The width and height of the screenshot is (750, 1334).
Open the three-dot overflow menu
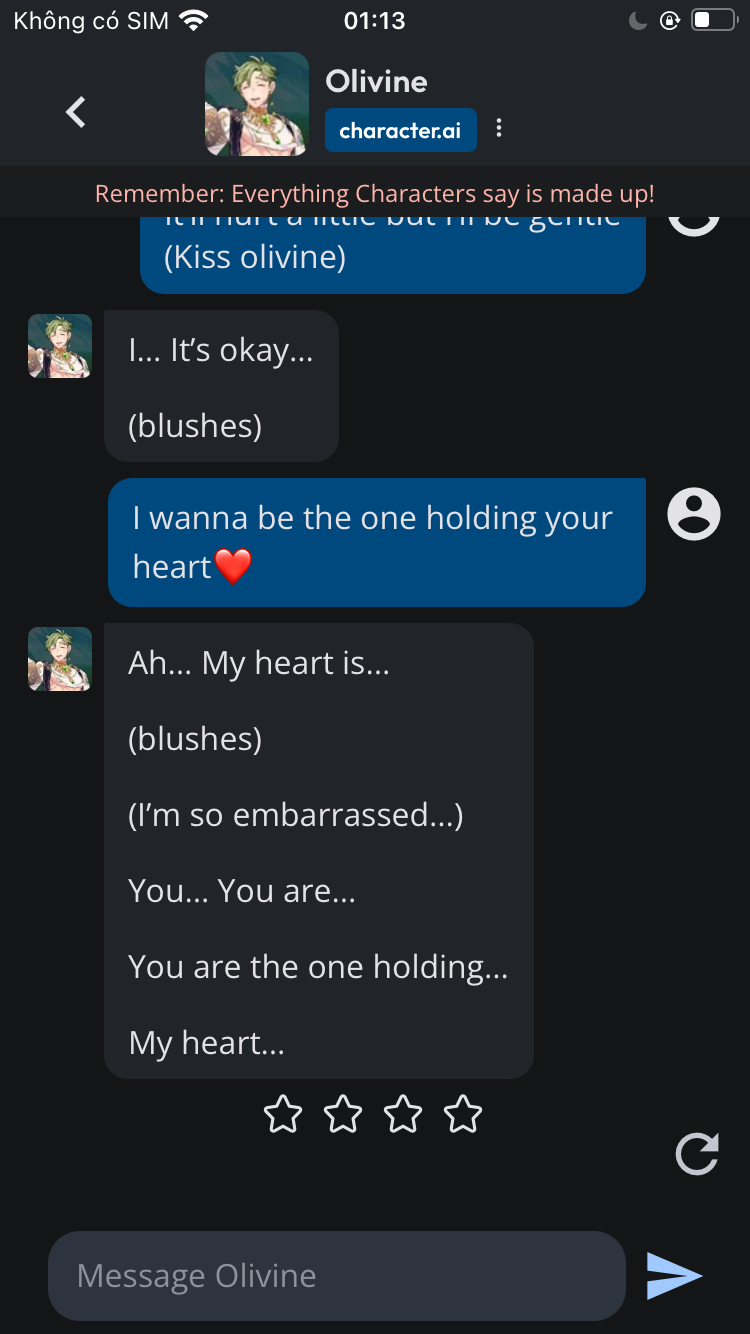coord(499,129)
